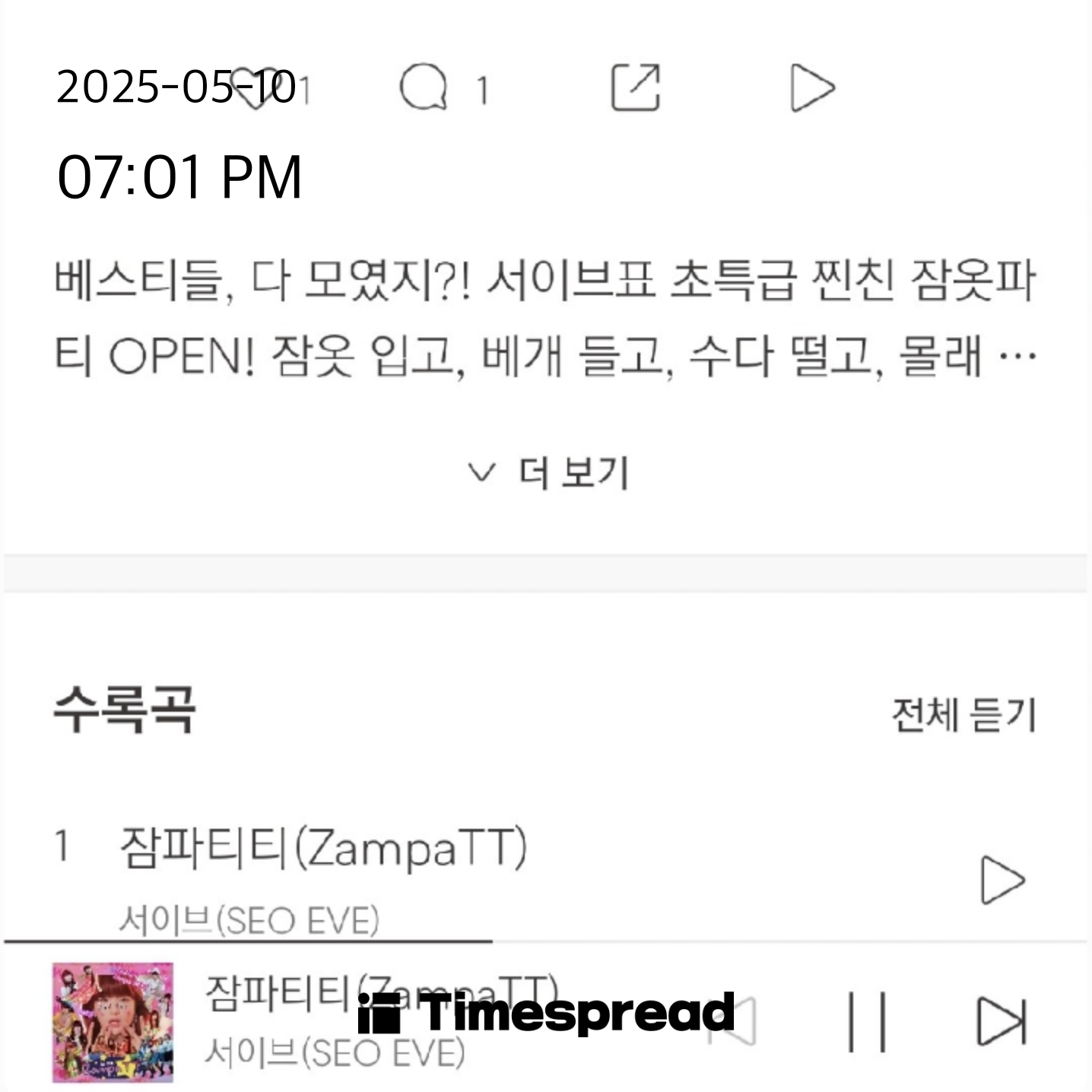Share this album
Image resolution: width=1092 pixels, height=1092 pixels.
(x=636, y=88)
